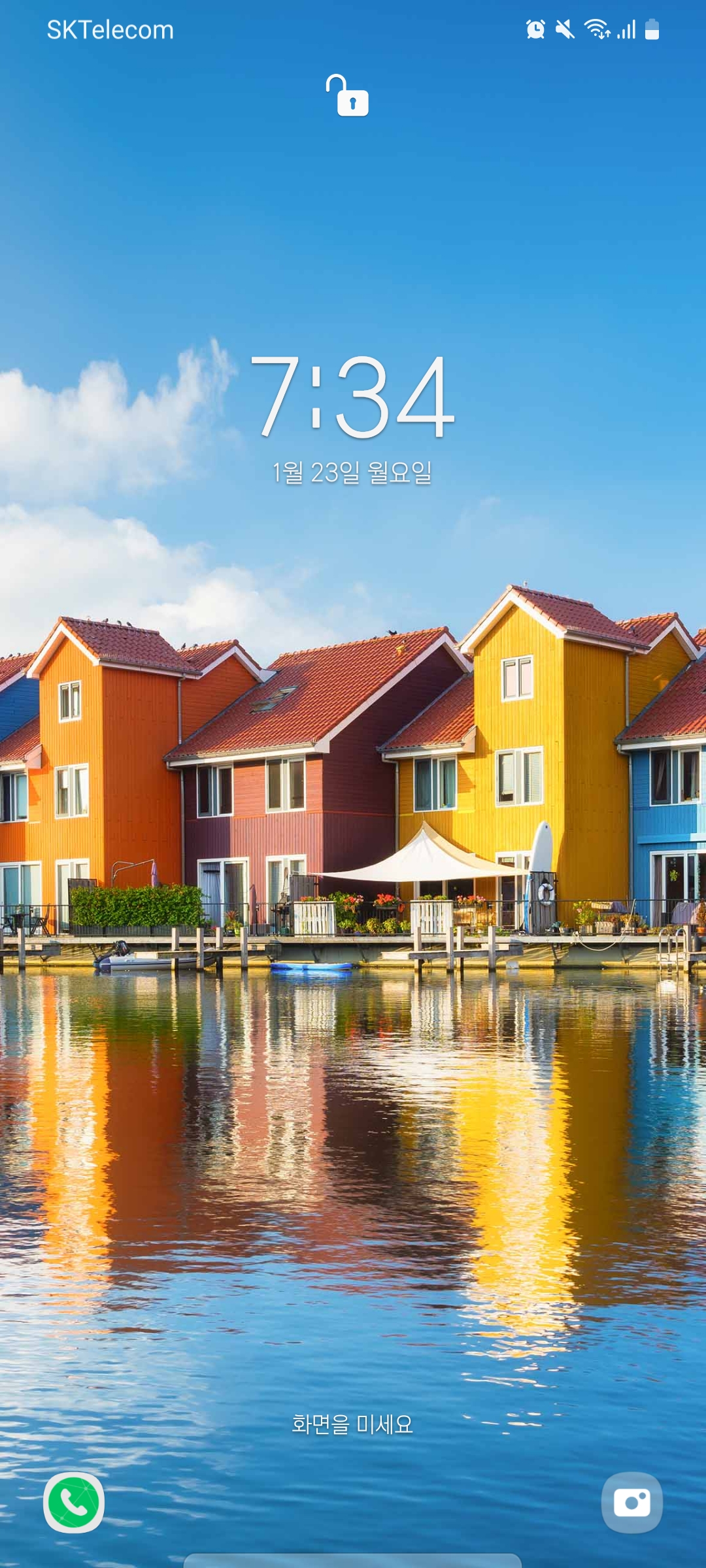Open the phone shortcut on lock screen
Screen dimensions: 706x1568
point(74,1502)
